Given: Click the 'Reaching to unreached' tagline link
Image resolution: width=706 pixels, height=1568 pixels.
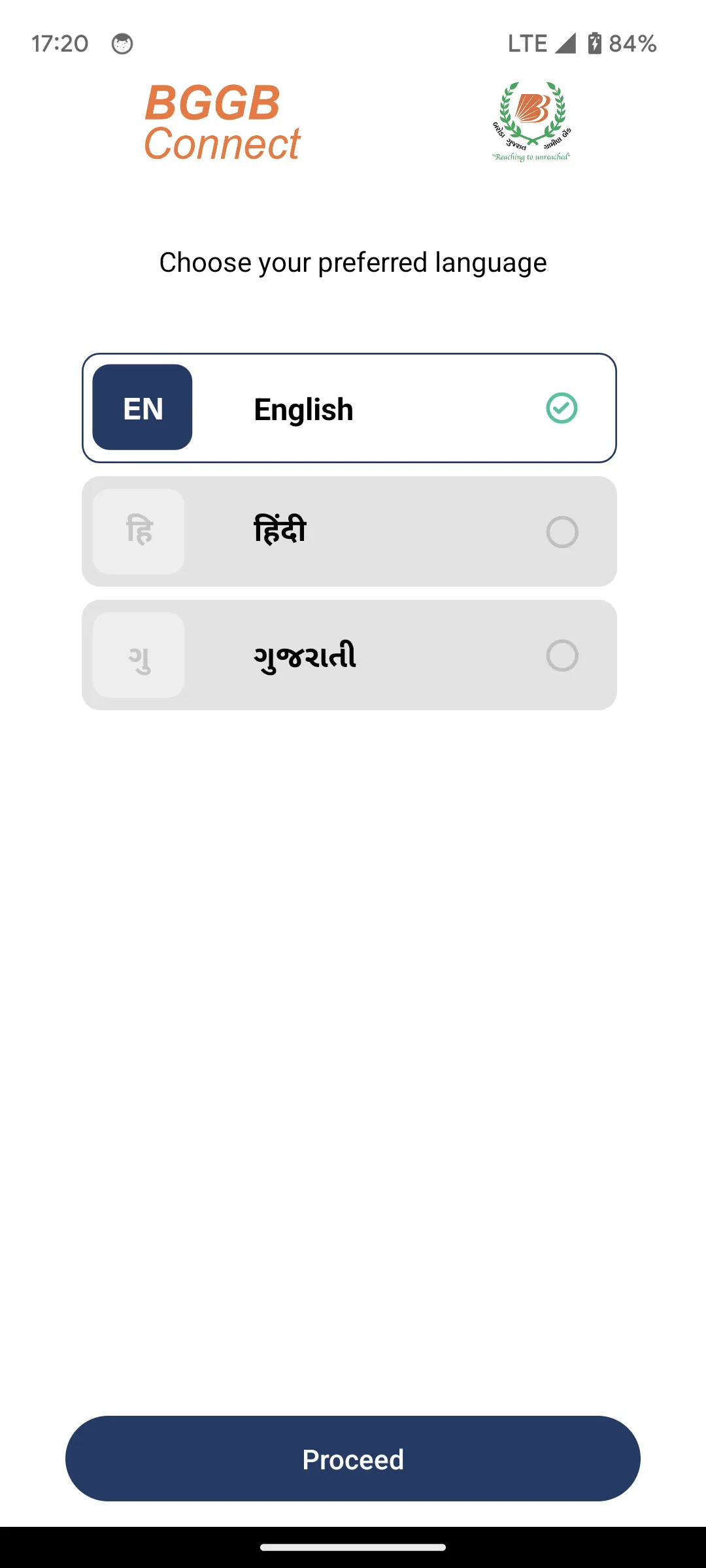Looking at the screenshot, I should pyautogui.click(x=531, y=157).
